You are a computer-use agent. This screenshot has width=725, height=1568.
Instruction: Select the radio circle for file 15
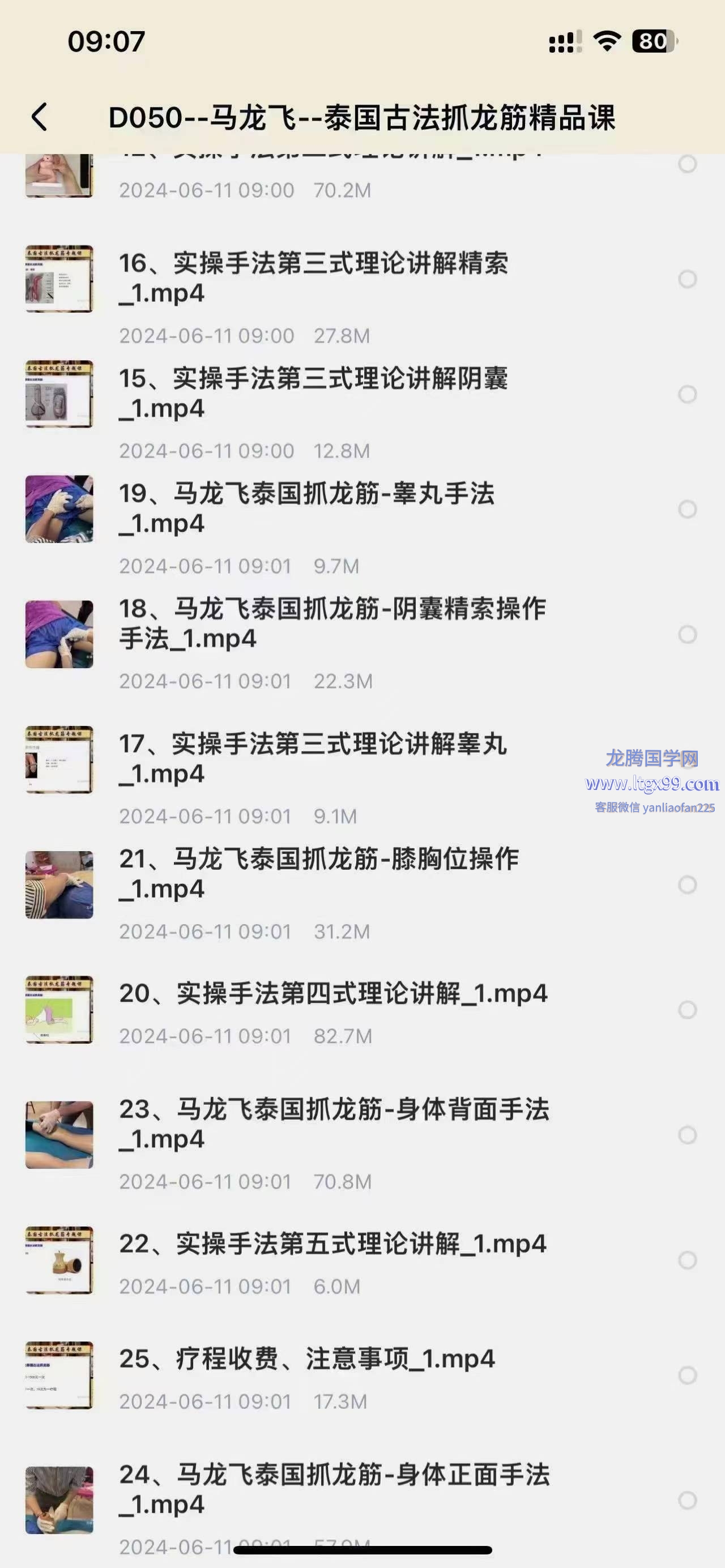[x=687, y=394]
